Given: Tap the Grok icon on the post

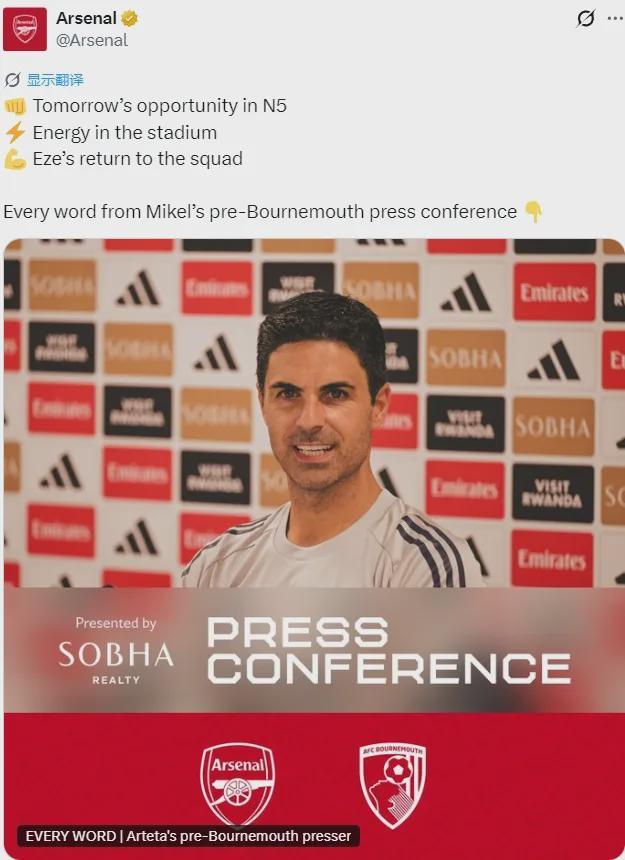Looking at the screenshot, I should point(587,18).
